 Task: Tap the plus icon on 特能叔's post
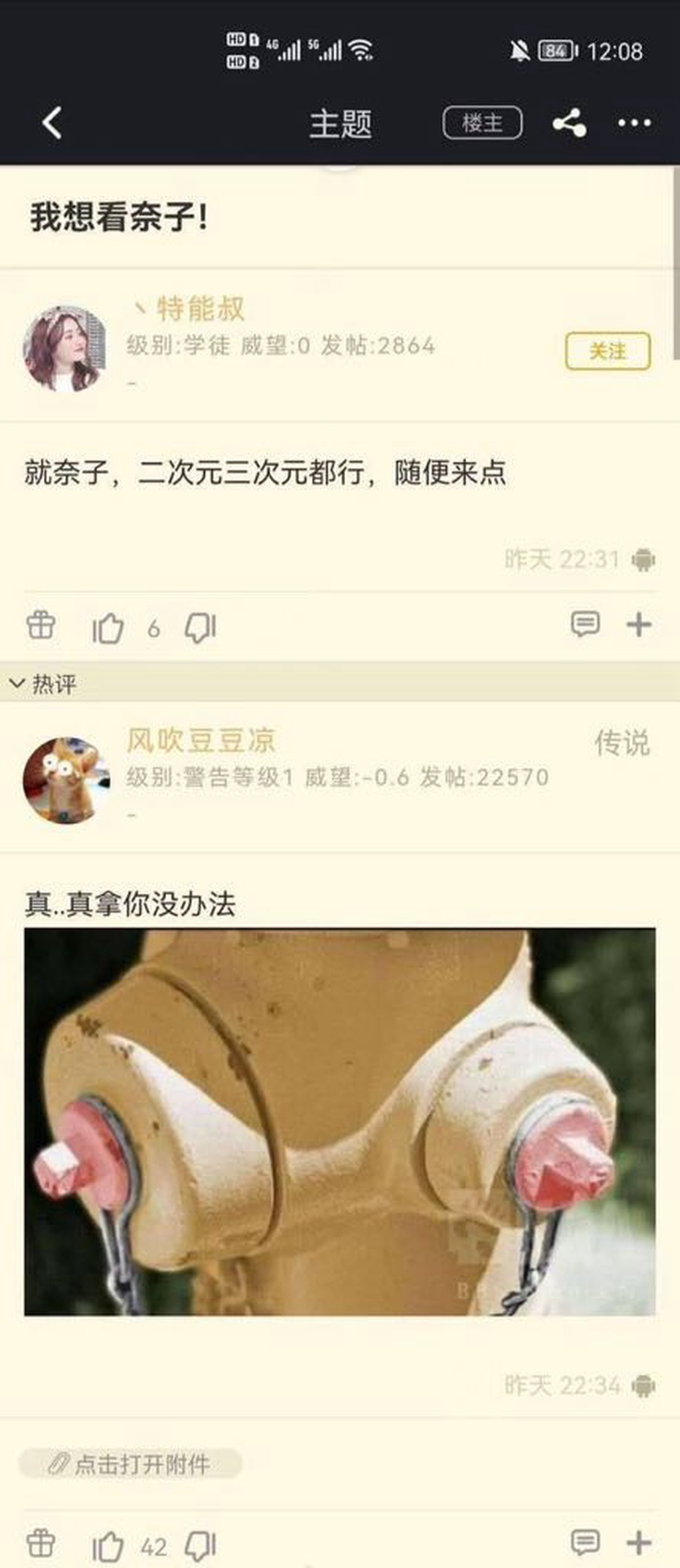639,625
